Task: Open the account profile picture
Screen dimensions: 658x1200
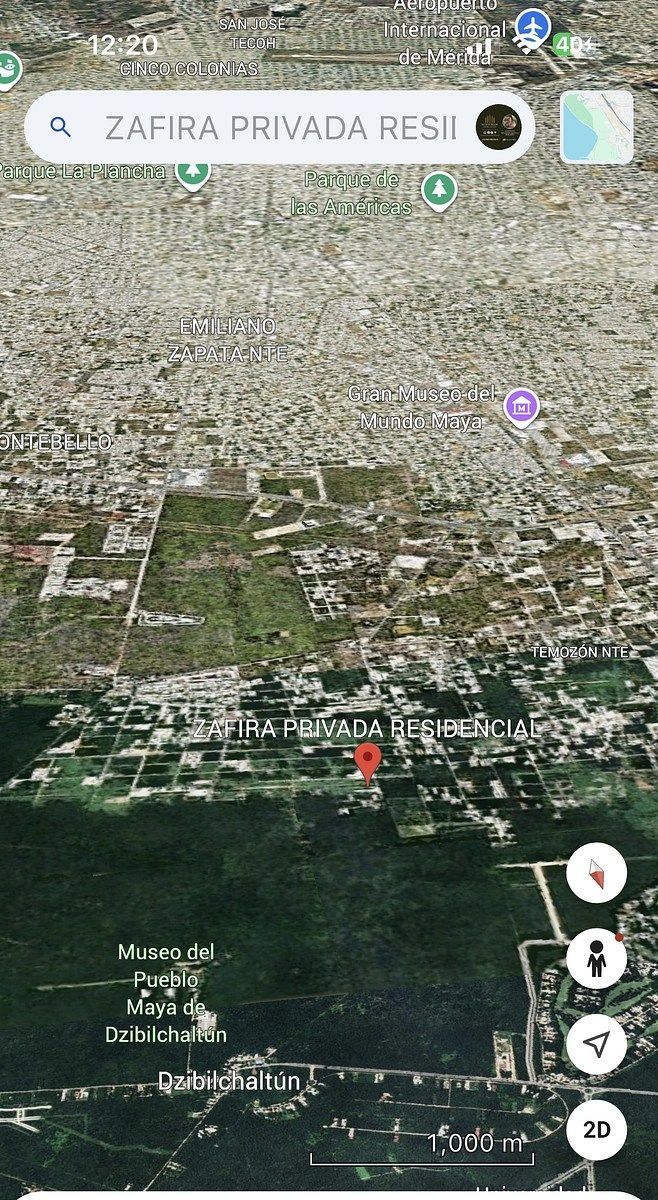Action: click(x=498, y=127)
